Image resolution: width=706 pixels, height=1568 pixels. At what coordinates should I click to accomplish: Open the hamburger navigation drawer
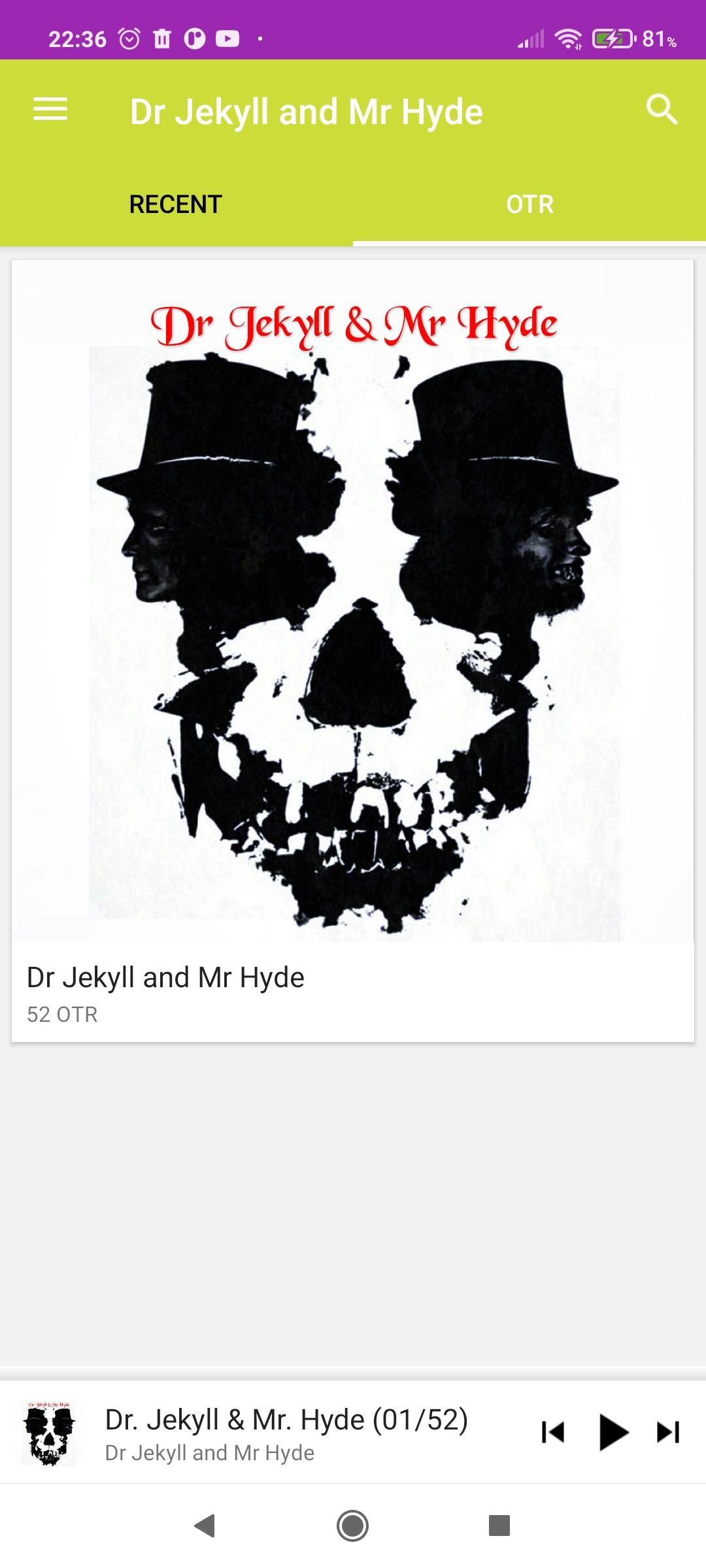50,110
